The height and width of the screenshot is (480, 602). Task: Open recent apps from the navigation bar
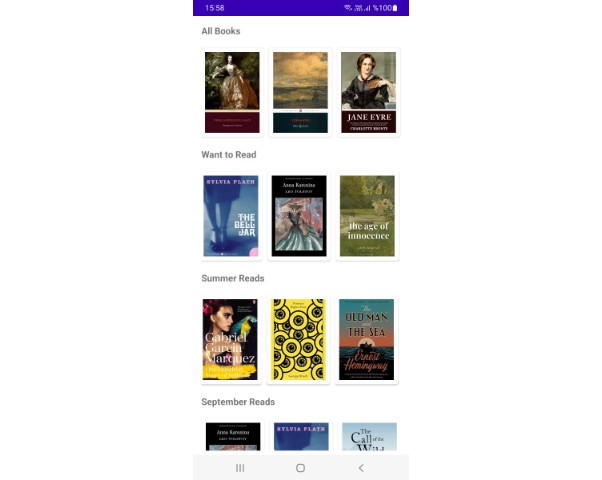click(240, 467)
